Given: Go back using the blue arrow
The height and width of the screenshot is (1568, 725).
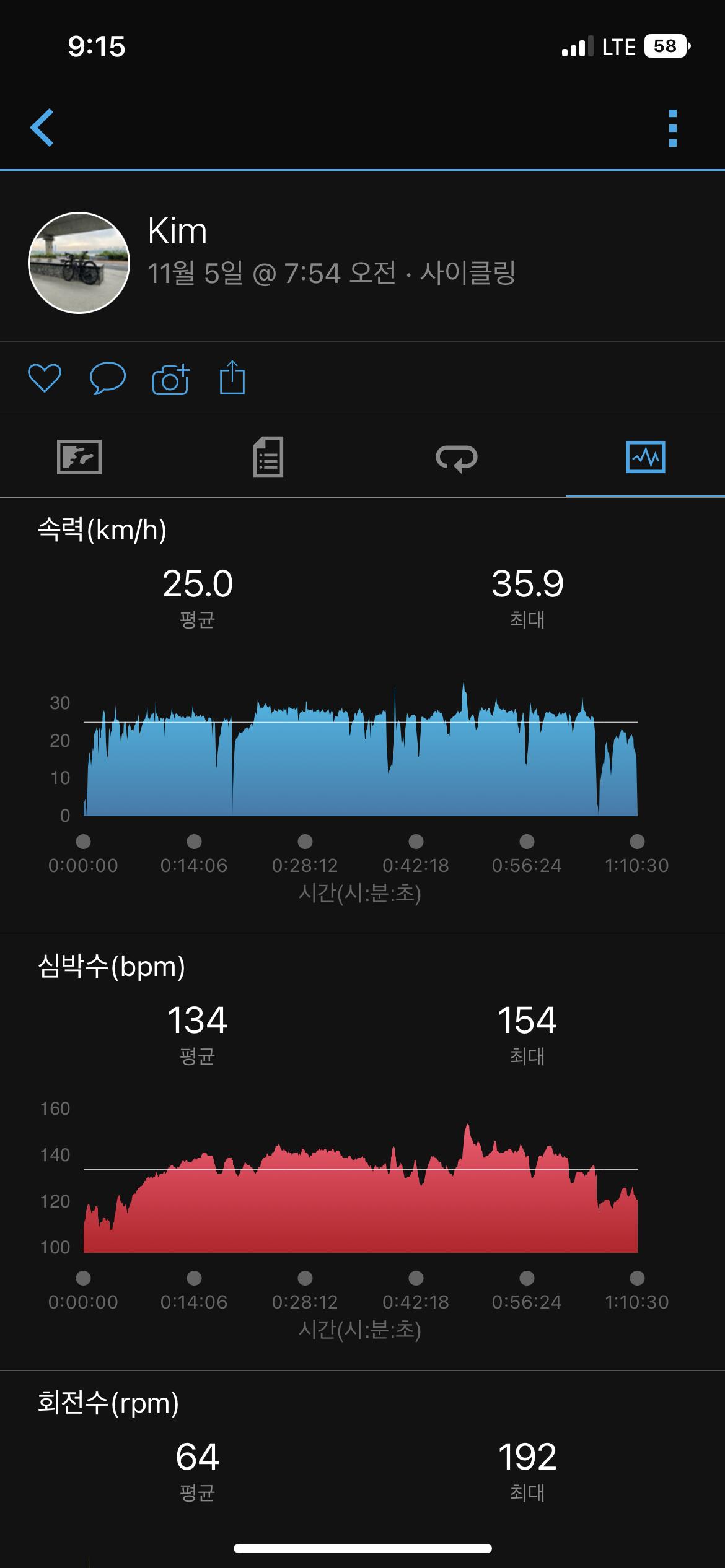Looking at the screenshot, I should (x=42, y=128).
